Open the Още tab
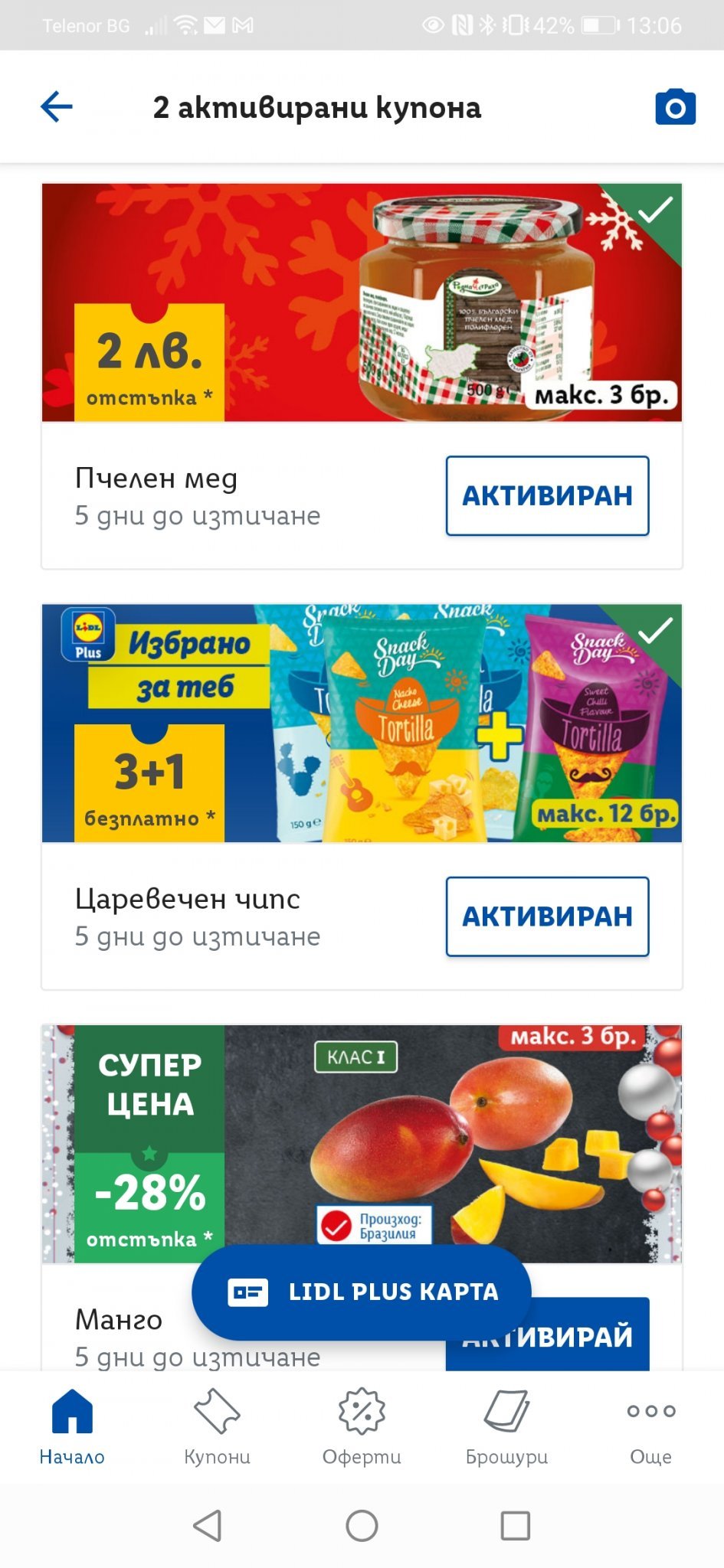Viewport: 724px width, 1568px height. [x=650, y=1426]
